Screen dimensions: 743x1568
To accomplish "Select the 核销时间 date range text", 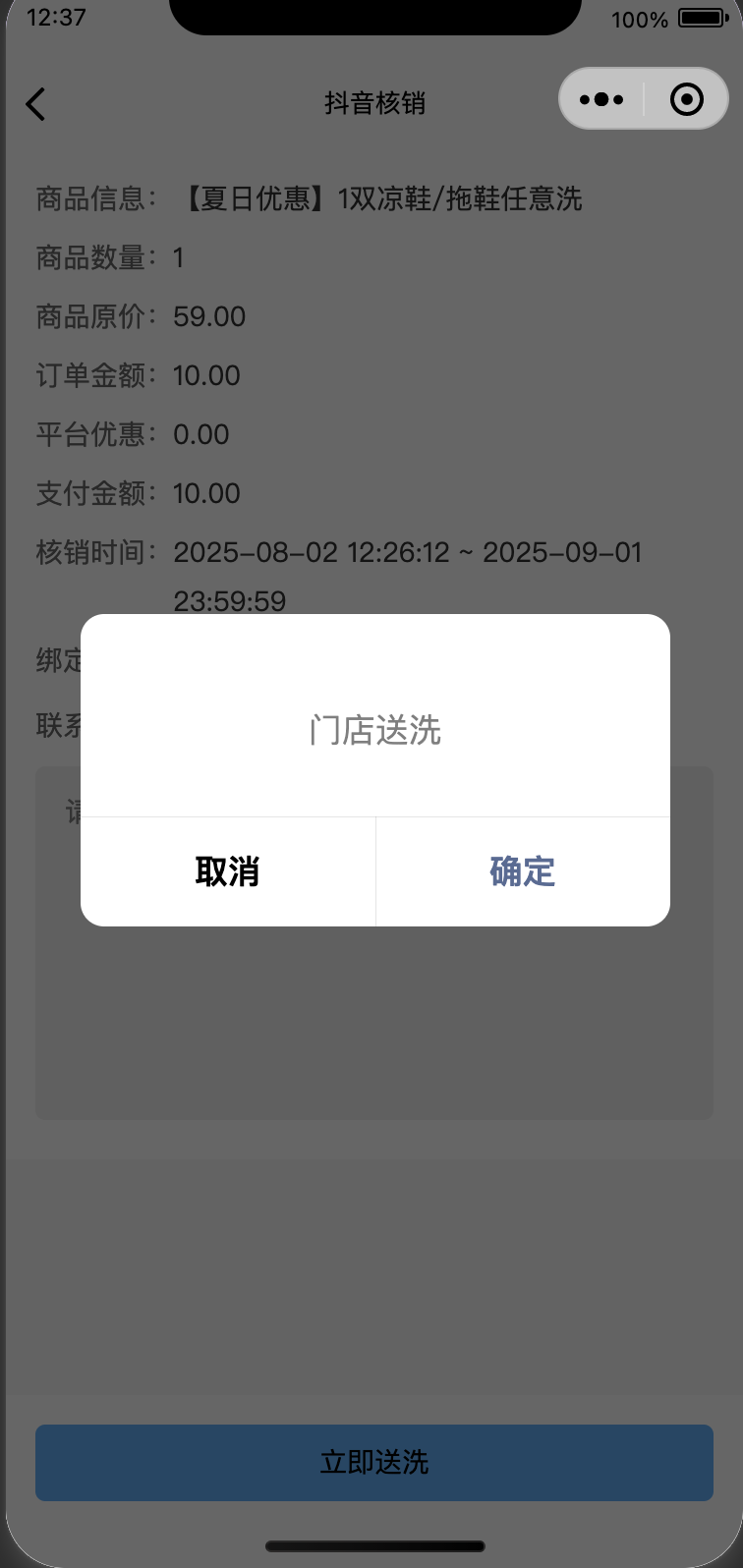I will click(x=408, y=552).
